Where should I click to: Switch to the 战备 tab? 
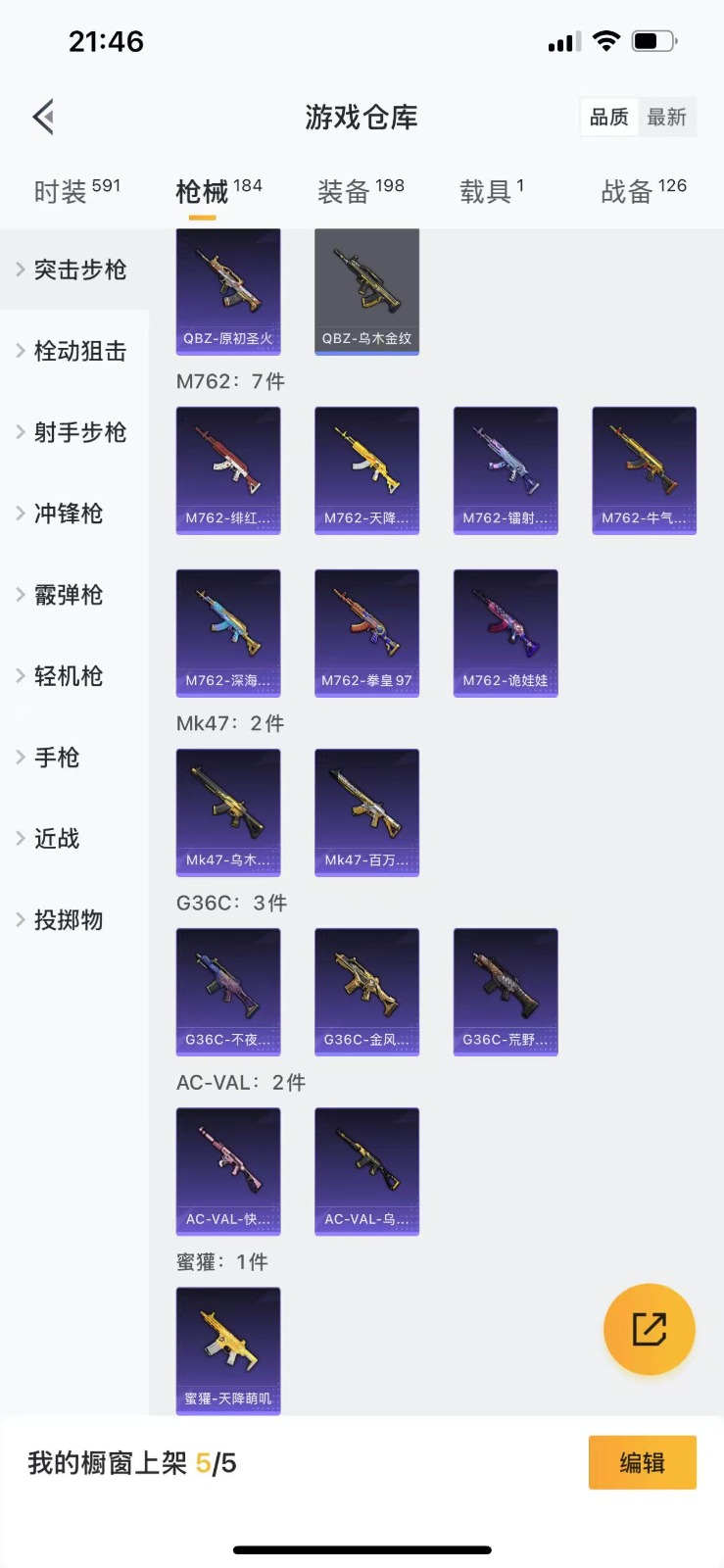pyautogui.click(x=643, y=191)
